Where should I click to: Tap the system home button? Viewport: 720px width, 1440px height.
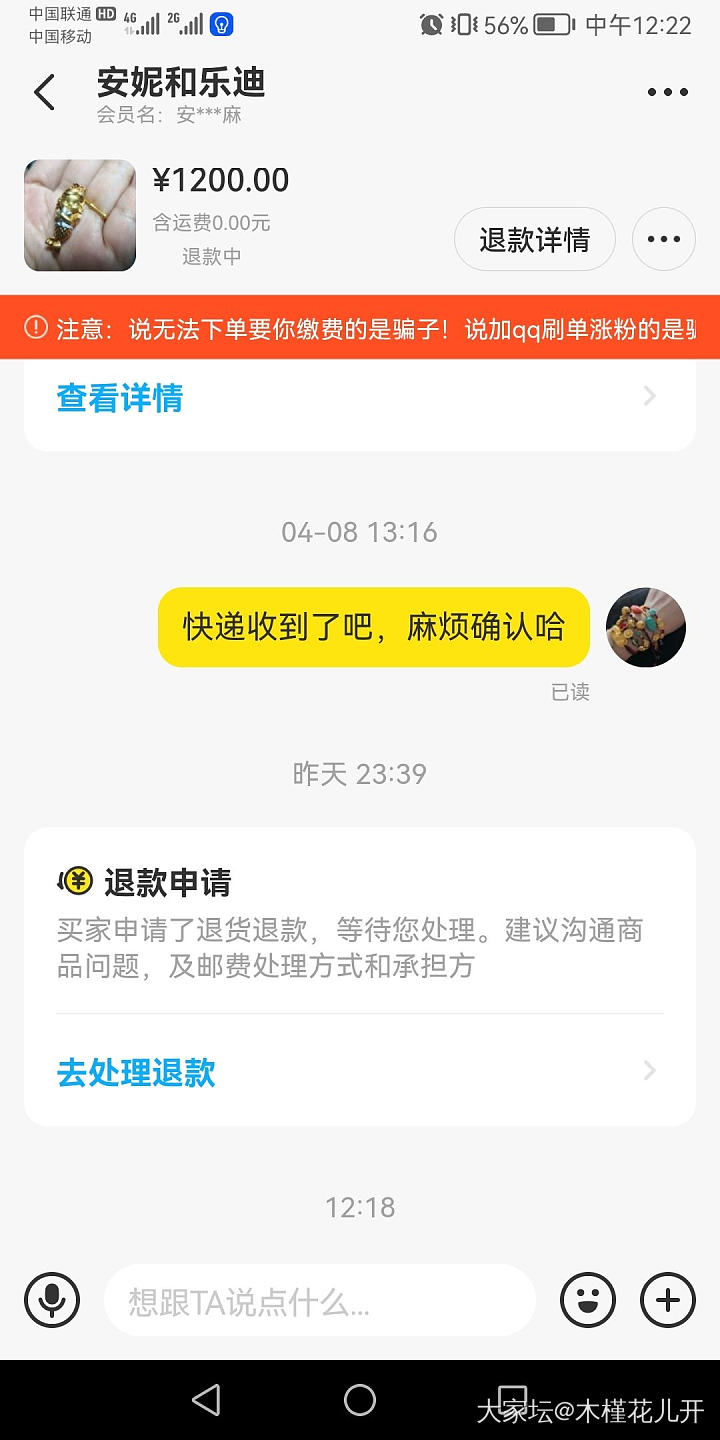coord(360,1400)
